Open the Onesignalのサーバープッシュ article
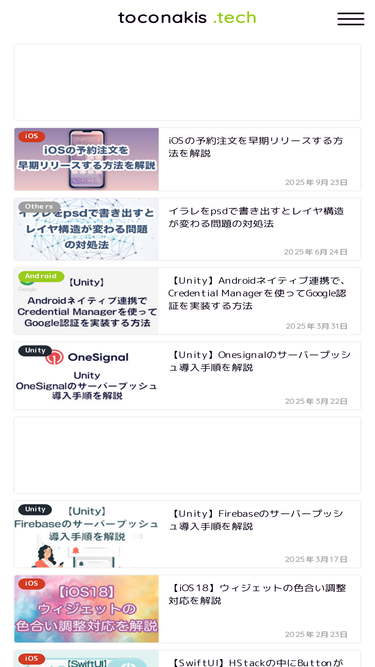This screenshot has height=667, width=375. (188, 376)
